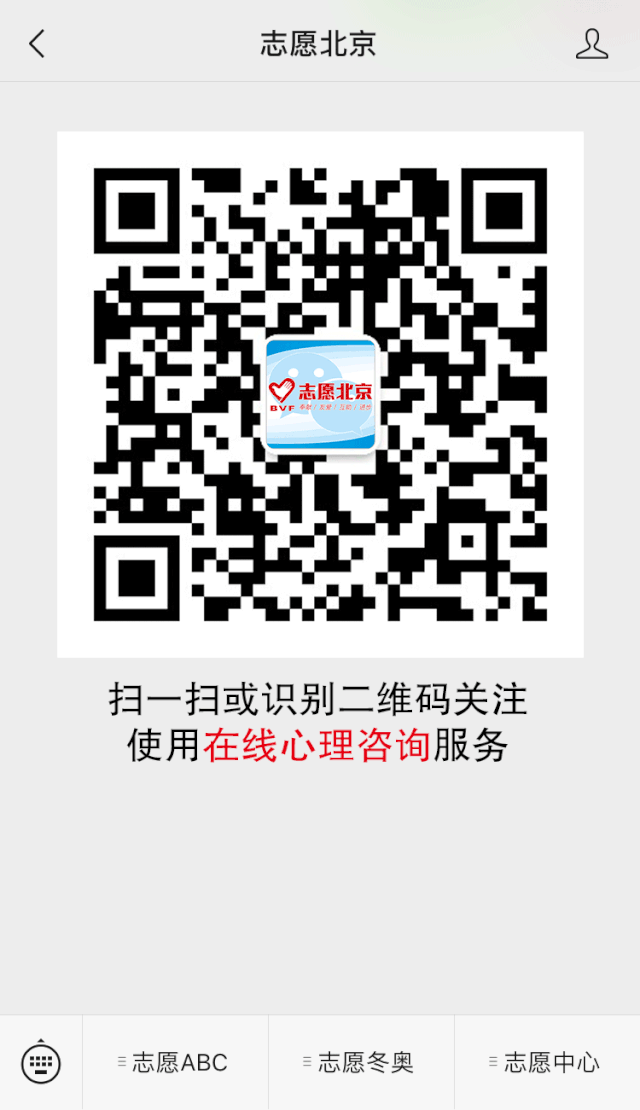Screen dimensions: 640x1110
Task: Go back from 志愿北京 chat
Action: click(x=37, y=44)
